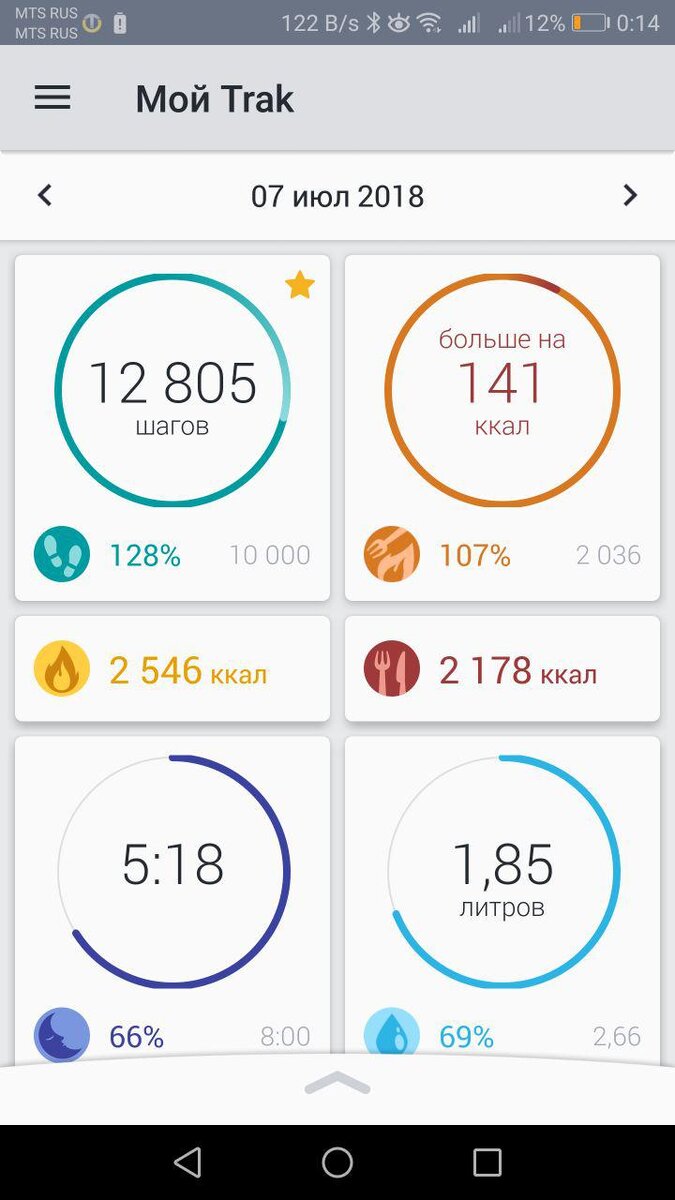
Task: Open the 12 805 шагов steps card
Action: pos(172,428)
